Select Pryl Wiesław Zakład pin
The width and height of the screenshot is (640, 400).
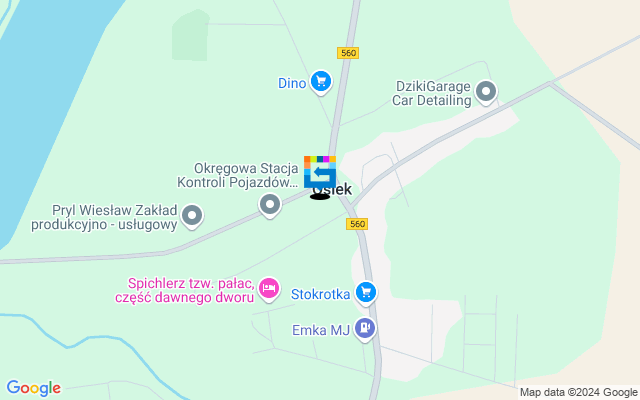pyautogui.click(x=192, y=215)
